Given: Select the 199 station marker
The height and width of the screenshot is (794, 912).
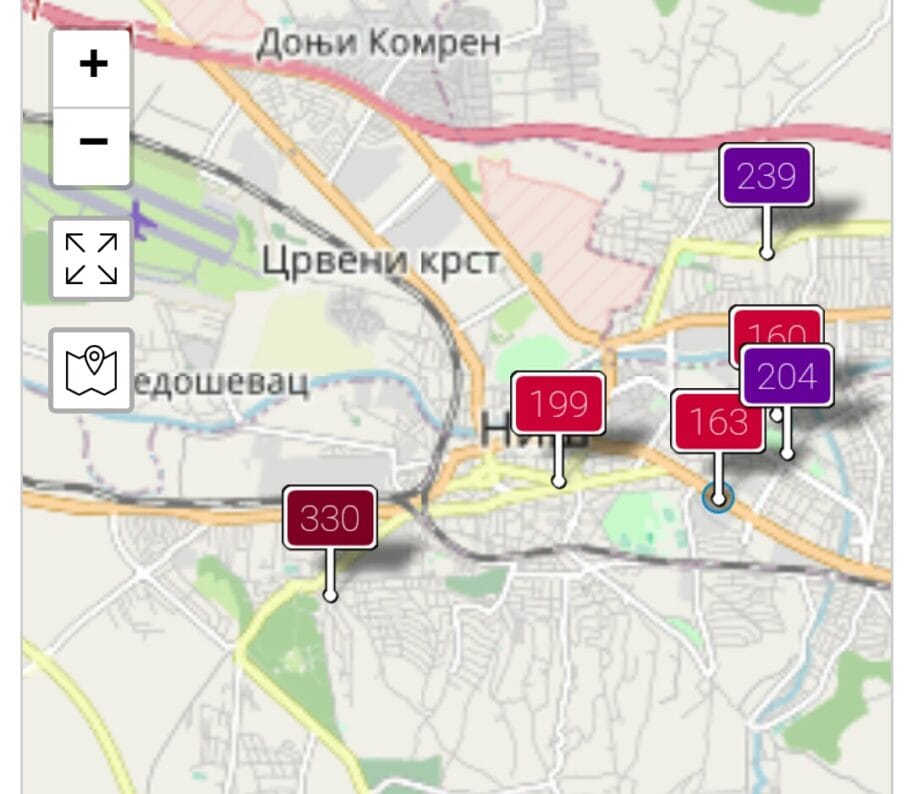Looking at the screenshot, I should [x=558, y=404].
